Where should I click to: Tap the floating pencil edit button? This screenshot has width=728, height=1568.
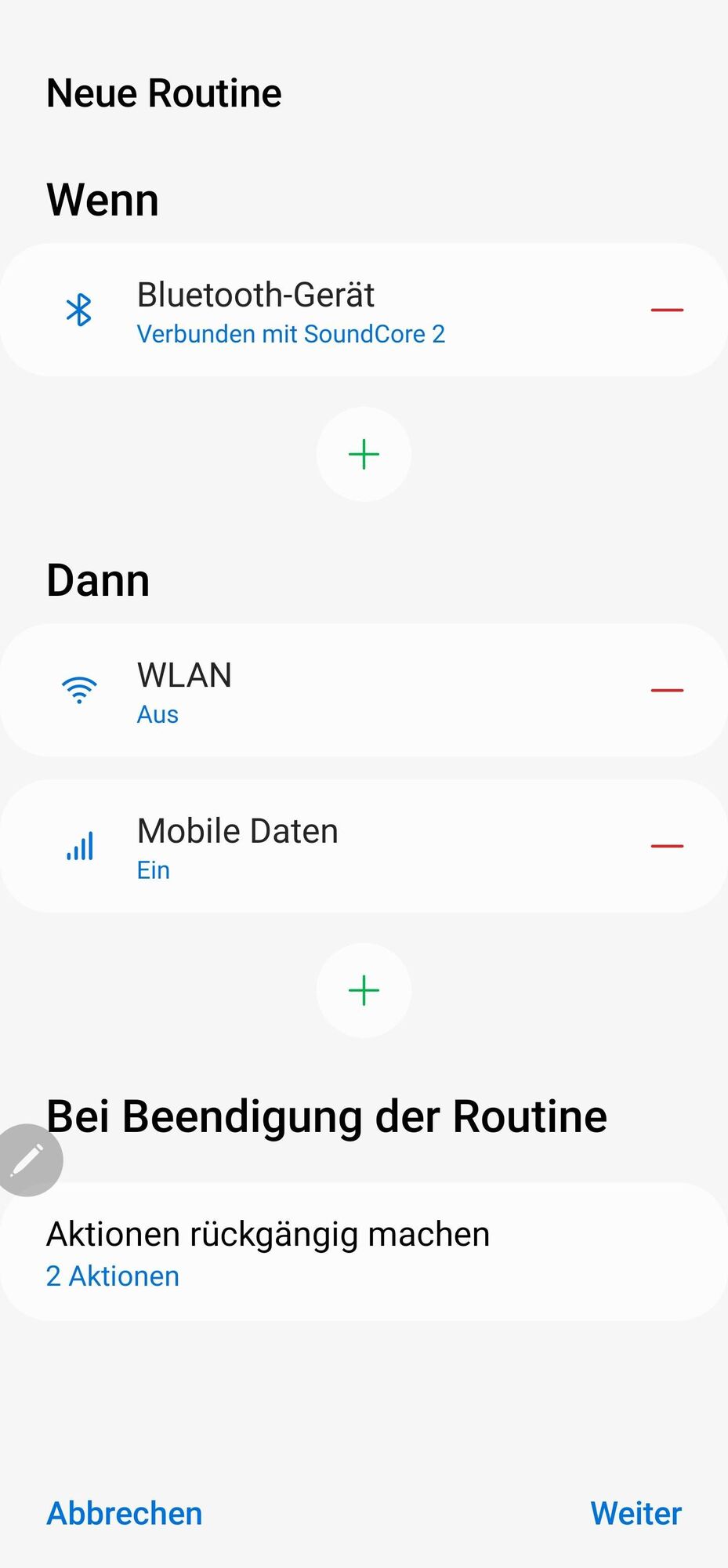[29, 1160]
